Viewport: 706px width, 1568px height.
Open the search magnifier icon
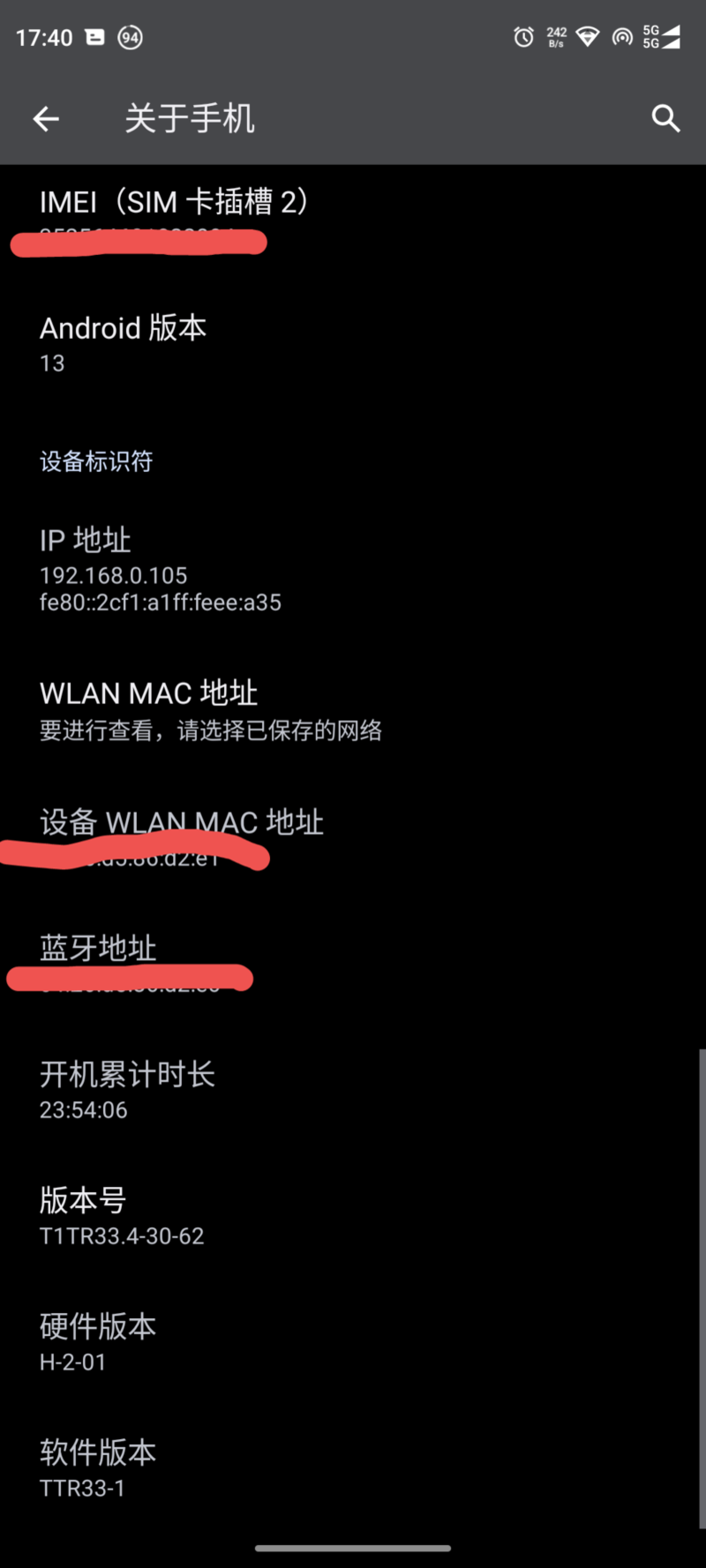(x=665, y=118)
